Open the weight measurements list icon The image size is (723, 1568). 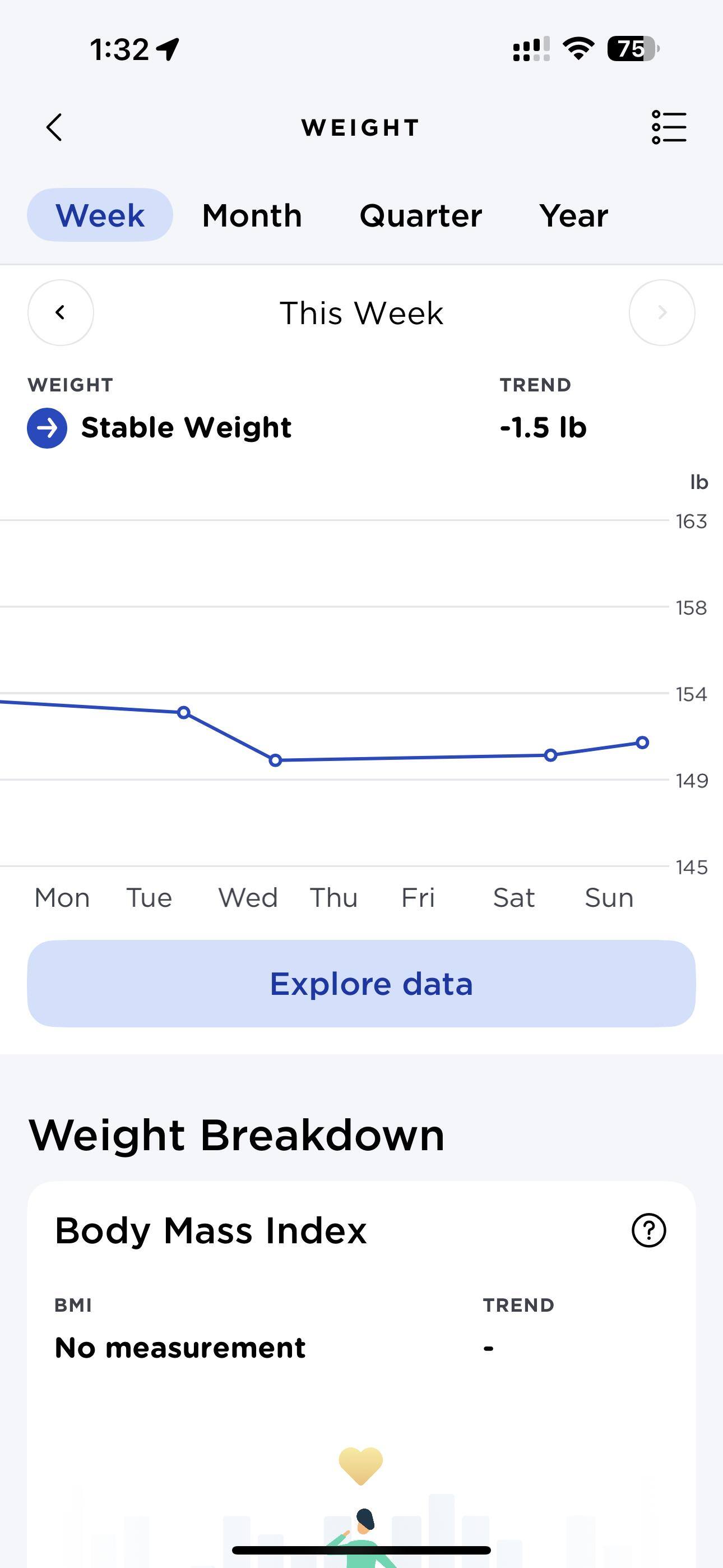(x=669, y=127)
